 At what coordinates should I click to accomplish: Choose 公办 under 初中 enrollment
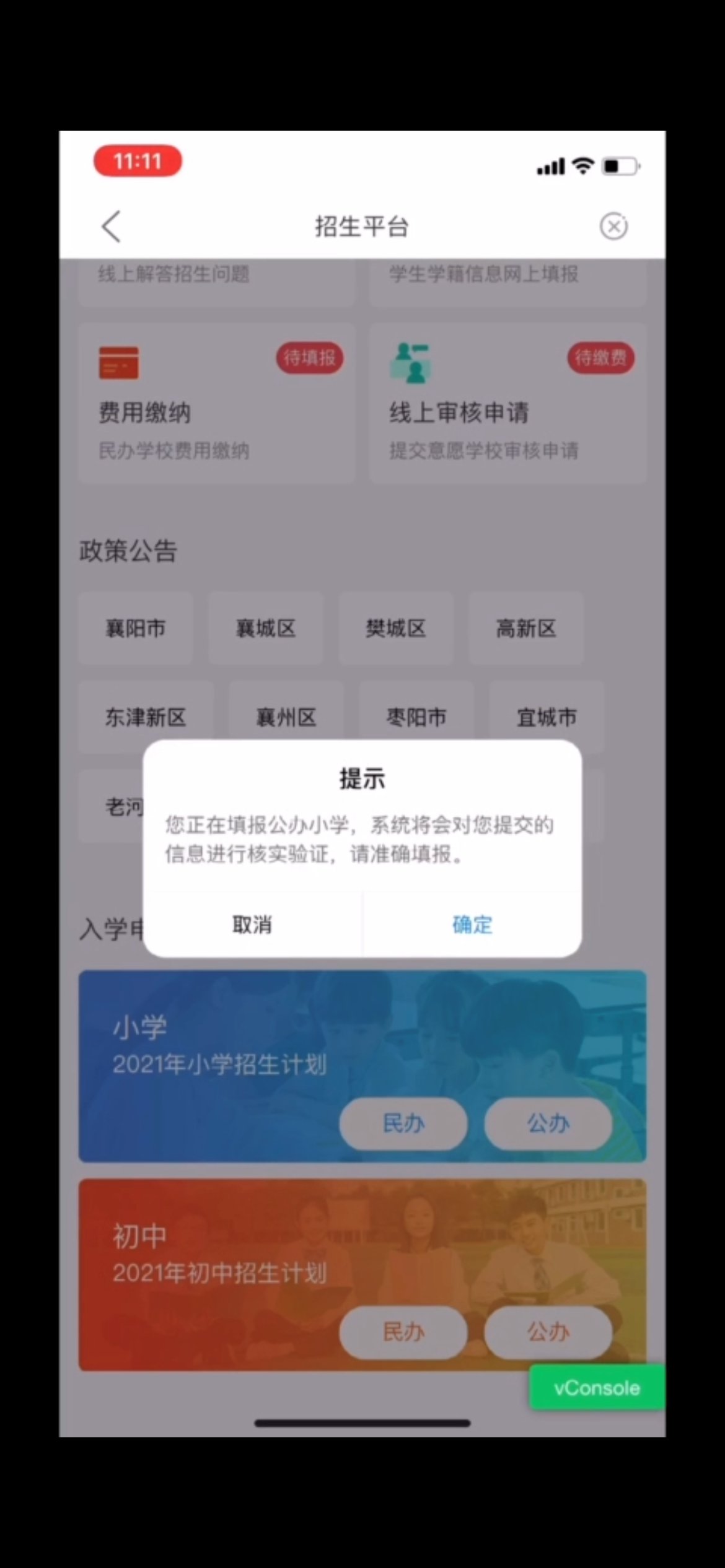(548, 1332)
